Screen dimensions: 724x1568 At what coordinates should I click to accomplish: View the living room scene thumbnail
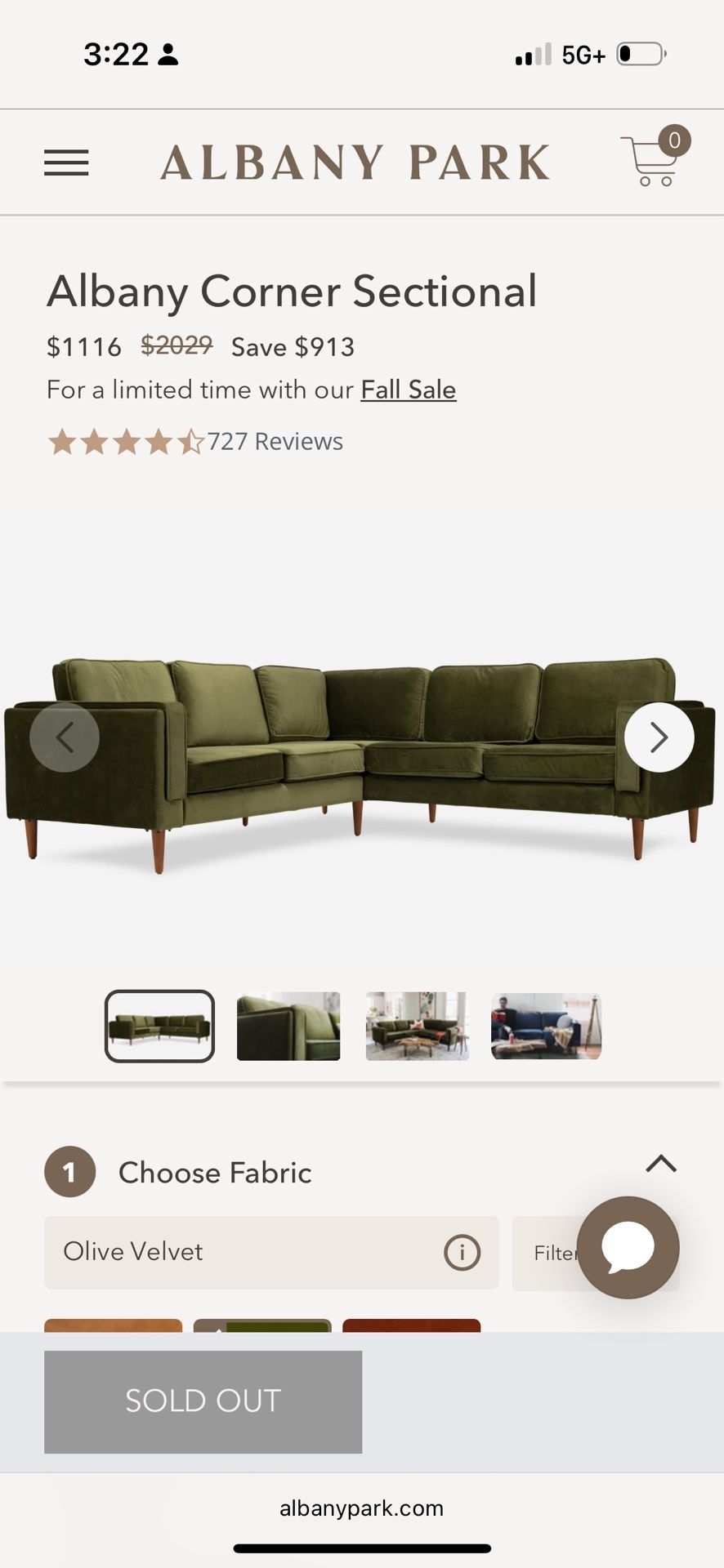[417, 1026]
